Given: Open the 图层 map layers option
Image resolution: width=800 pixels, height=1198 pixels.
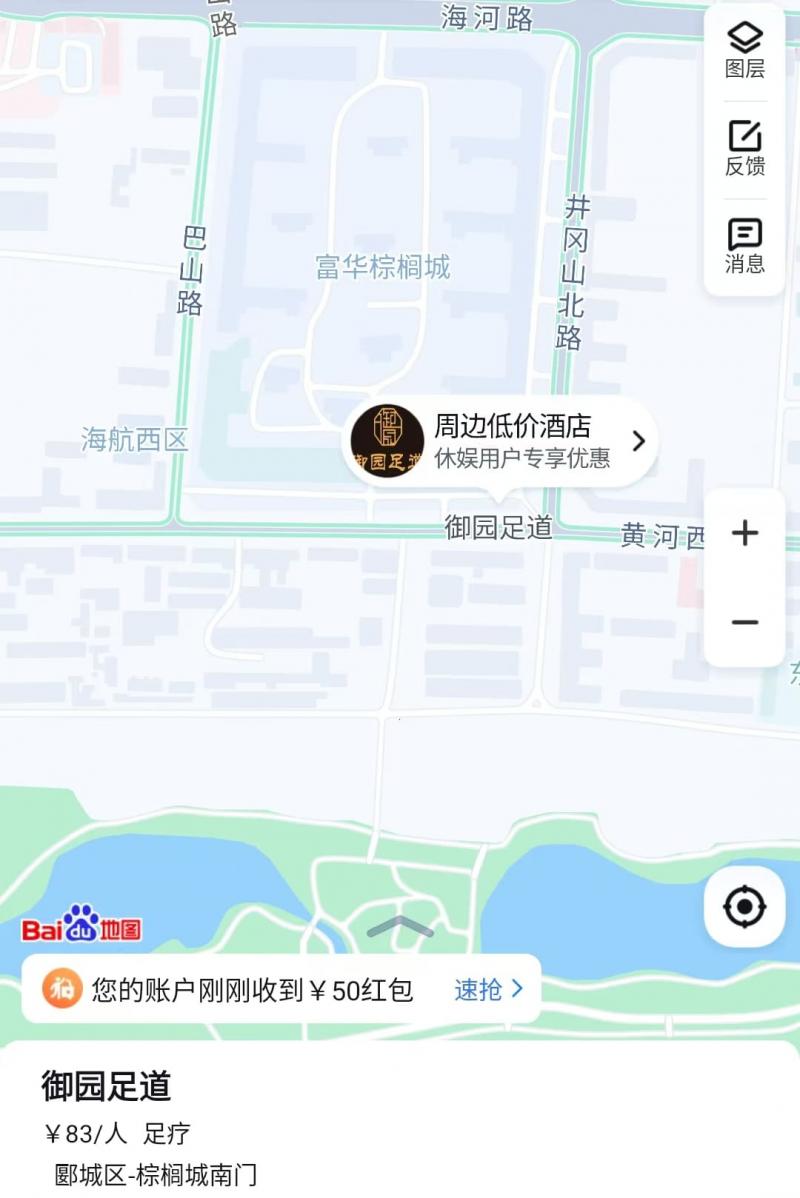Looking at the screenshot, I should point(744,50).
